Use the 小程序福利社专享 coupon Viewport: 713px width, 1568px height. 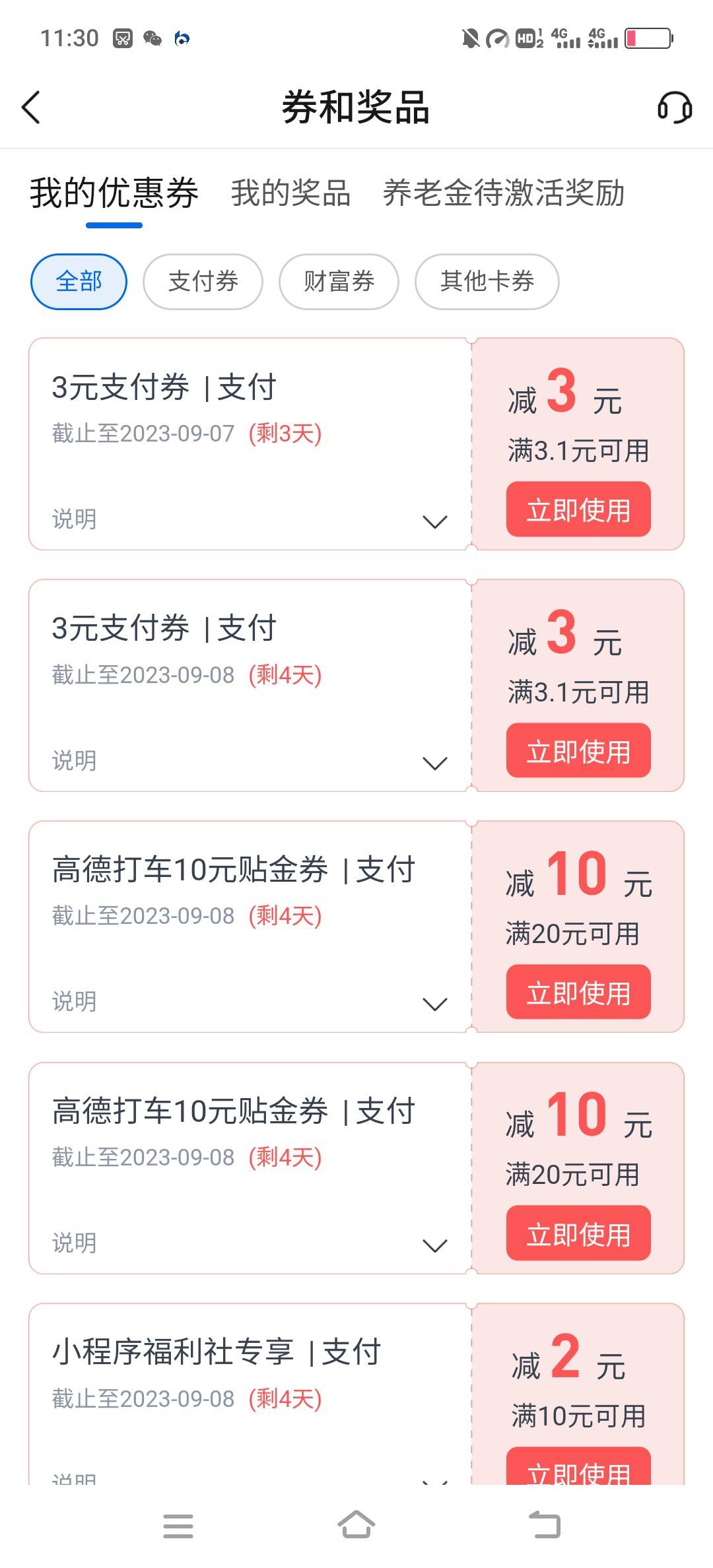pyautogui.click(x=578, y=1466)
